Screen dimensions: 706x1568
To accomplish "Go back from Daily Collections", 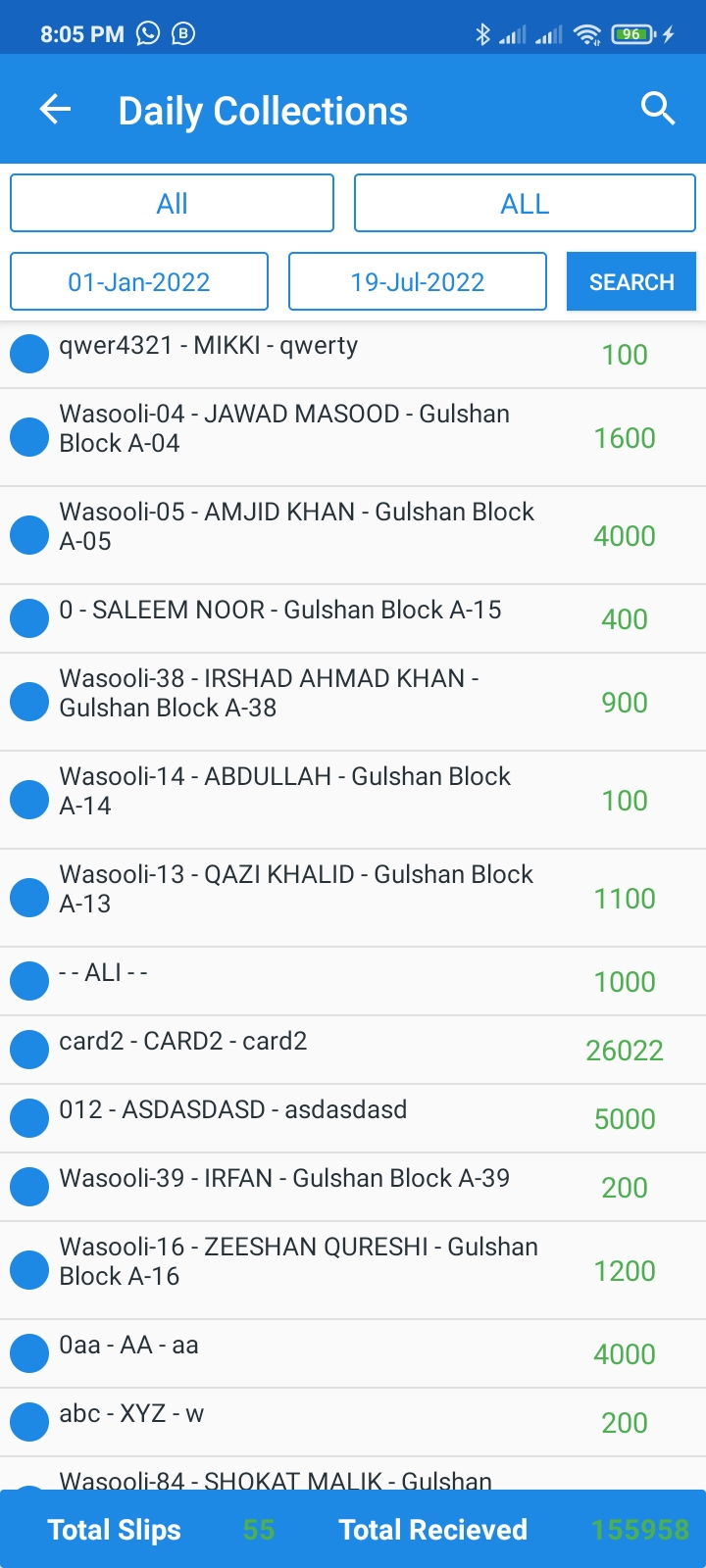I will click(56, 110).
